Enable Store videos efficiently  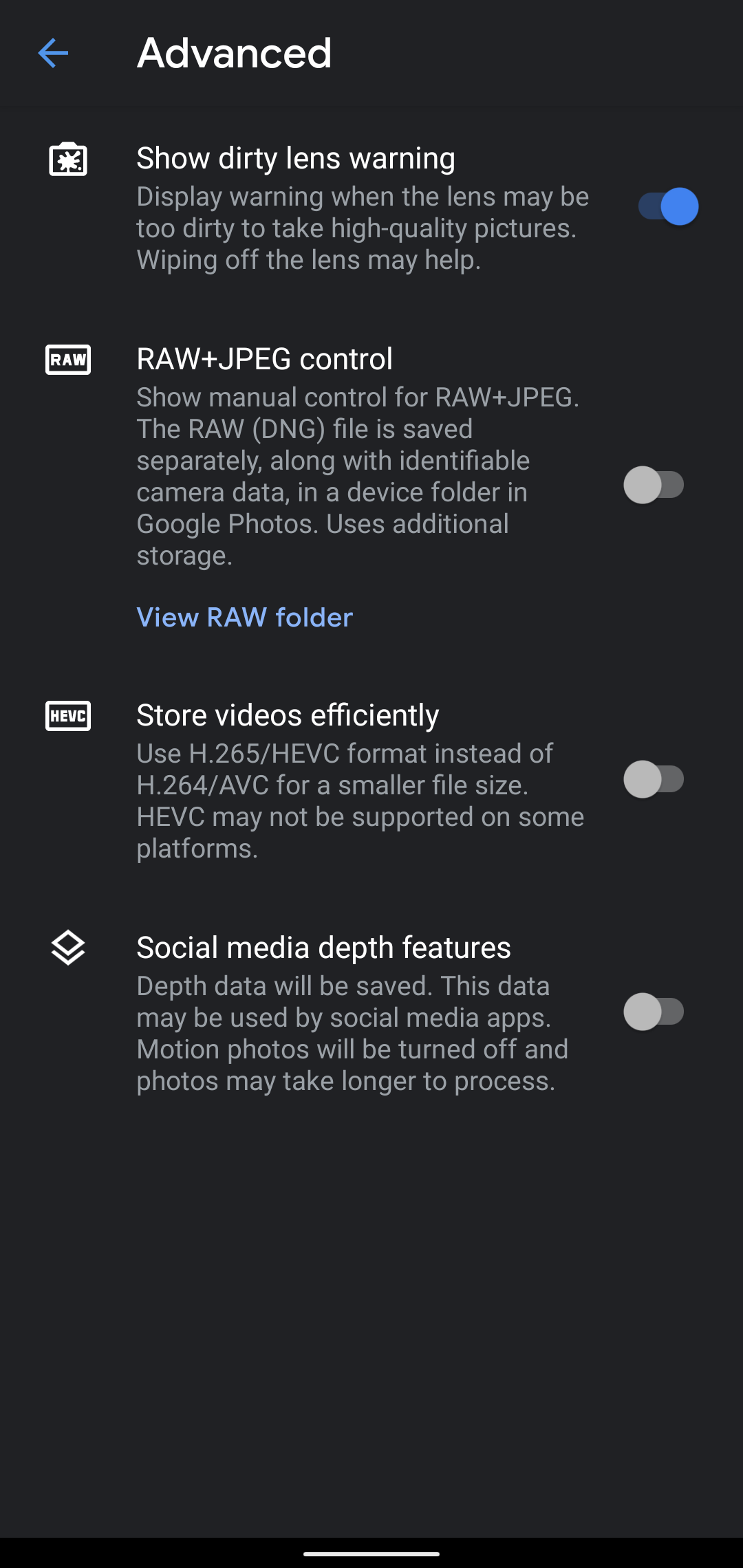click(654, 779)
